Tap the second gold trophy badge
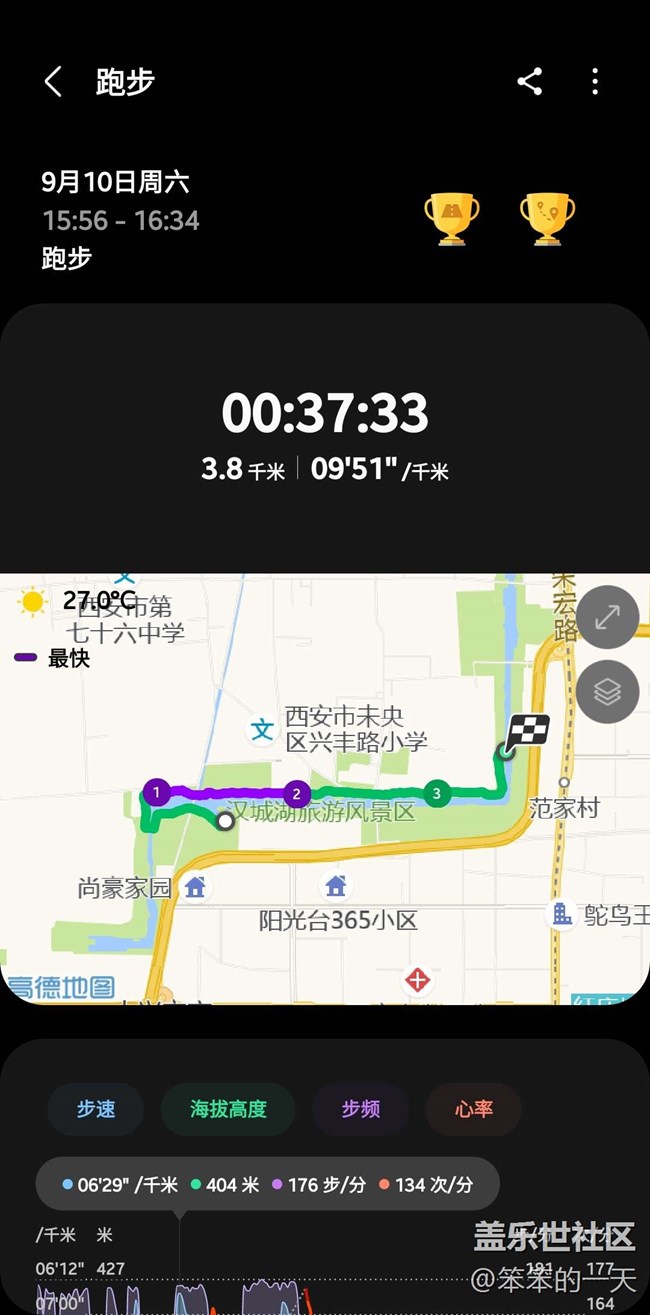The height and width of the screenshot is (1315, 650). [x=547, y=218]
